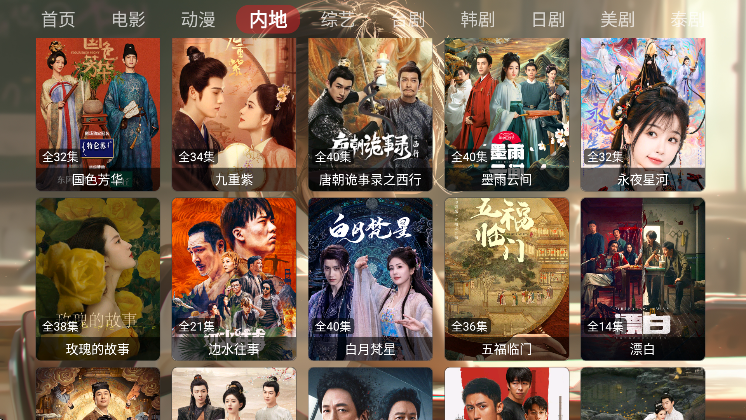Switch to the 韩剧 tab
The width and height of the screenshot is (746, 420).
(478, 19)
